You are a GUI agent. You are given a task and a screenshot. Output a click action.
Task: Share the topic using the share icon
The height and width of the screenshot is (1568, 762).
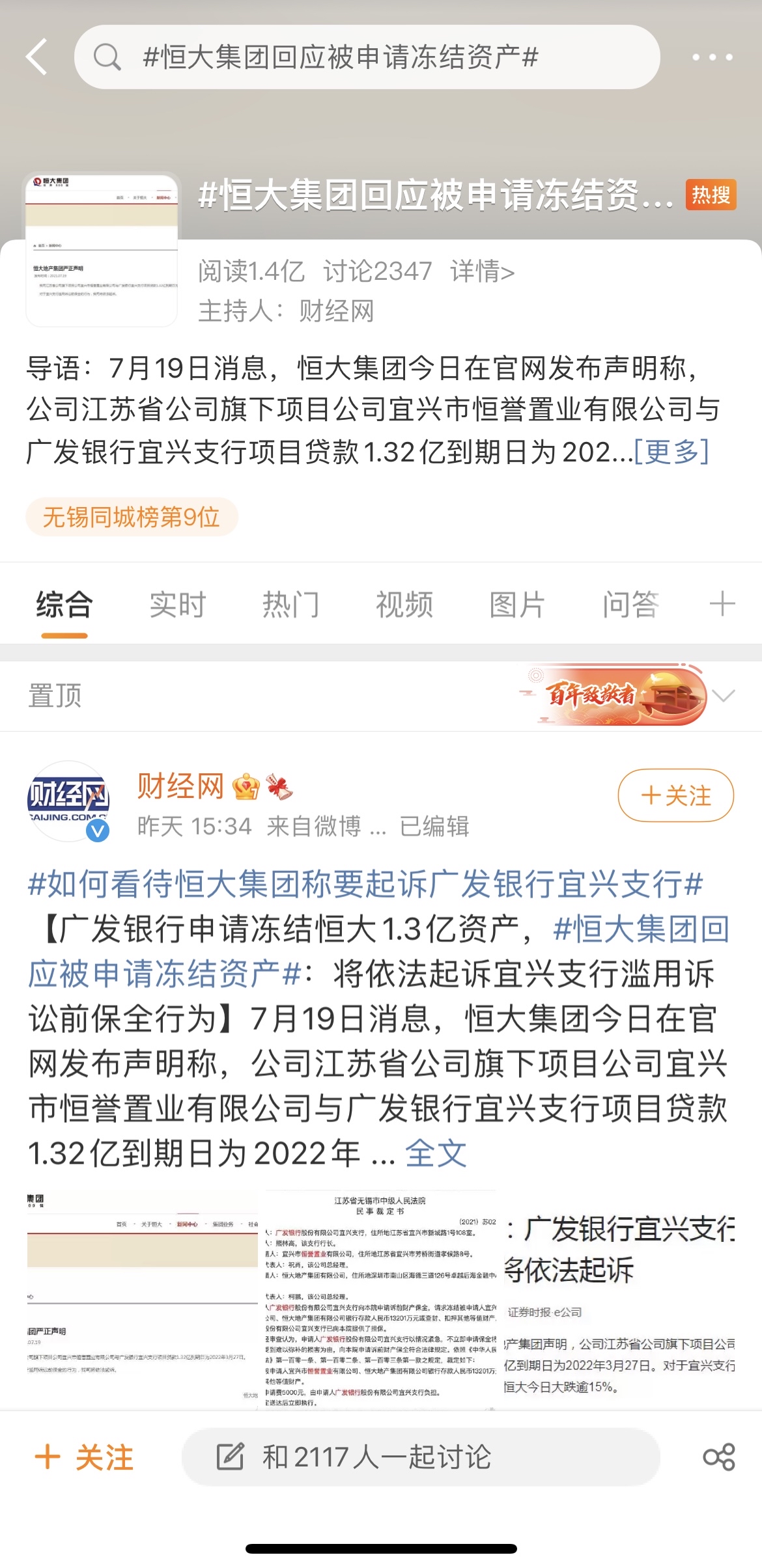[x=718, y=1457]
